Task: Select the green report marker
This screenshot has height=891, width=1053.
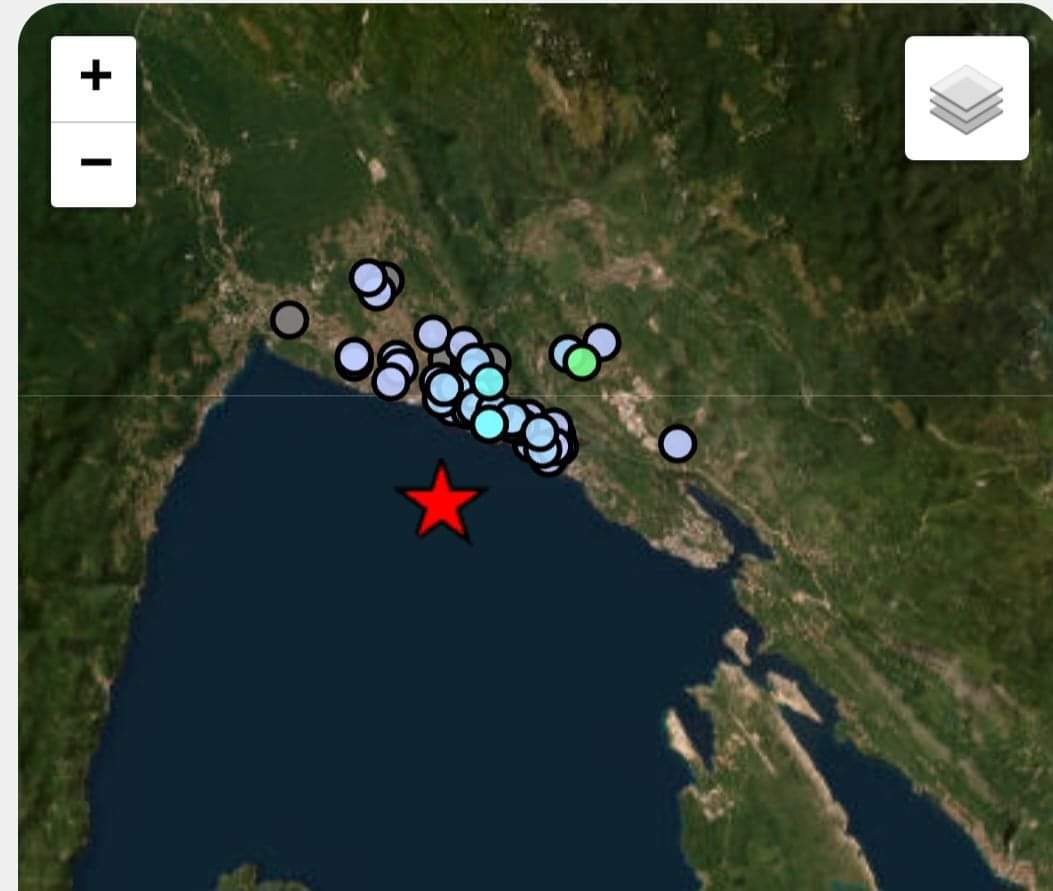Action: coord(582,362)
